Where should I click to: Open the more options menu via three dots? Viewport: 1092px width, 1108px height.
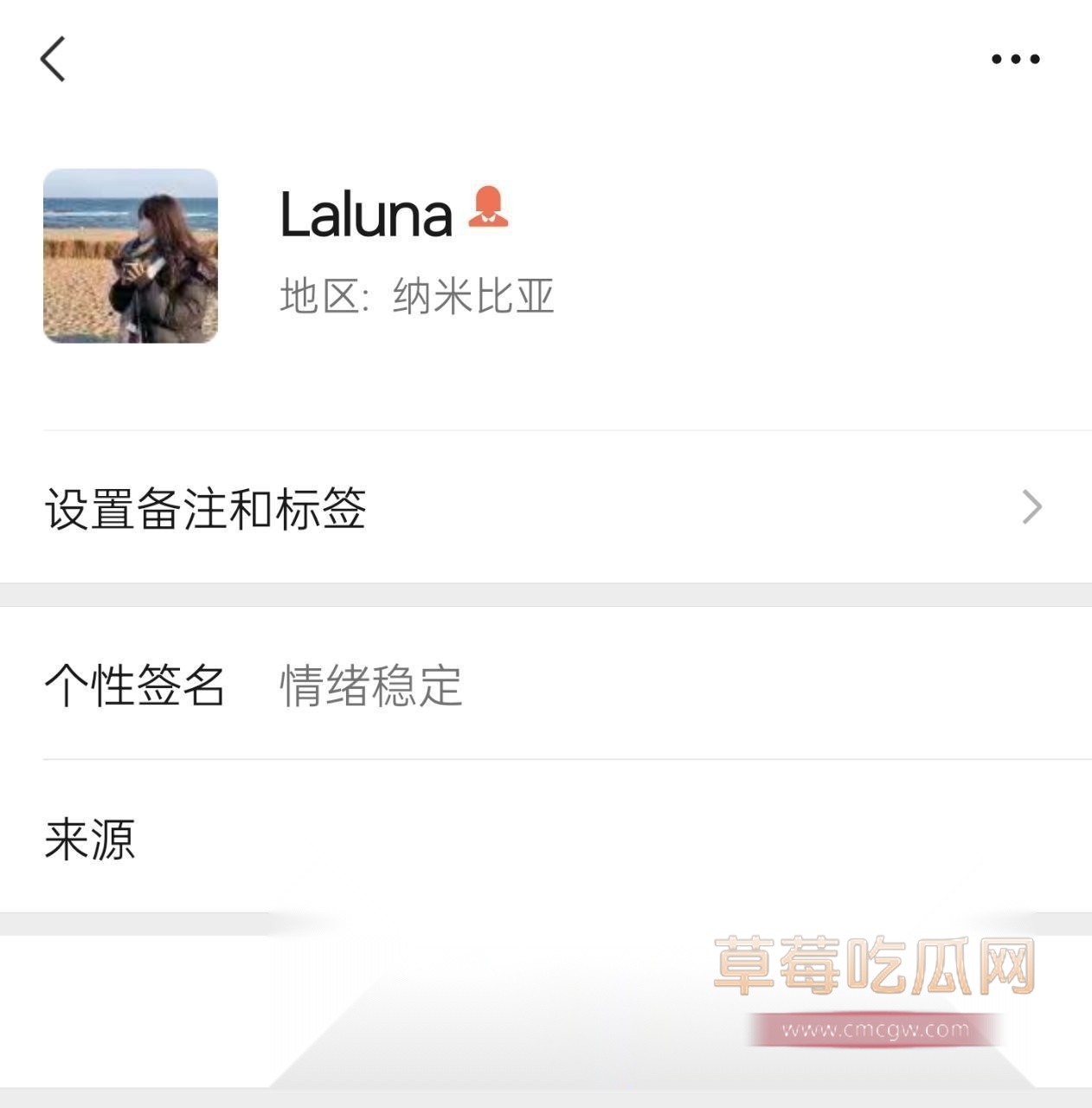pos(1013,58)
